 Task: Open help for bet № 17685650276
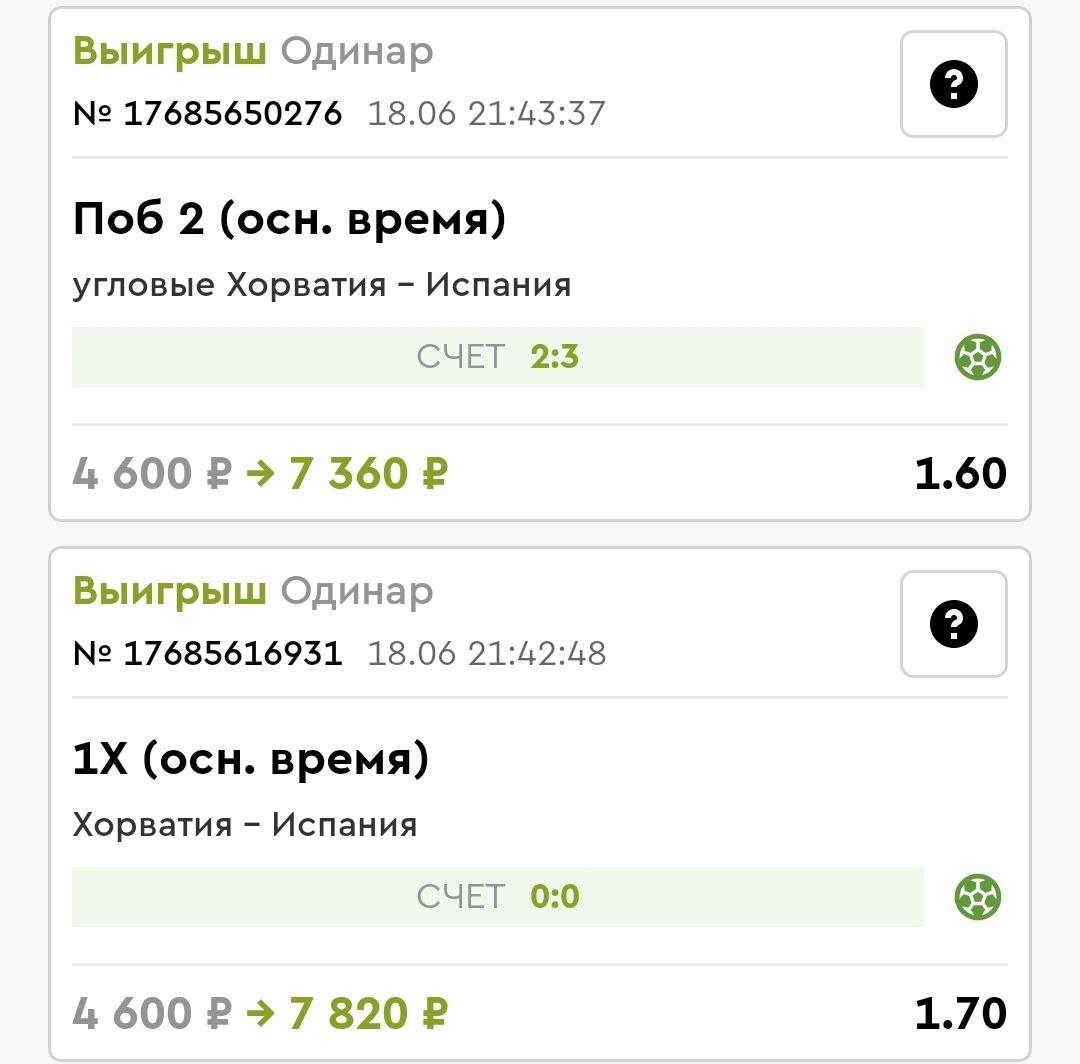953,84
